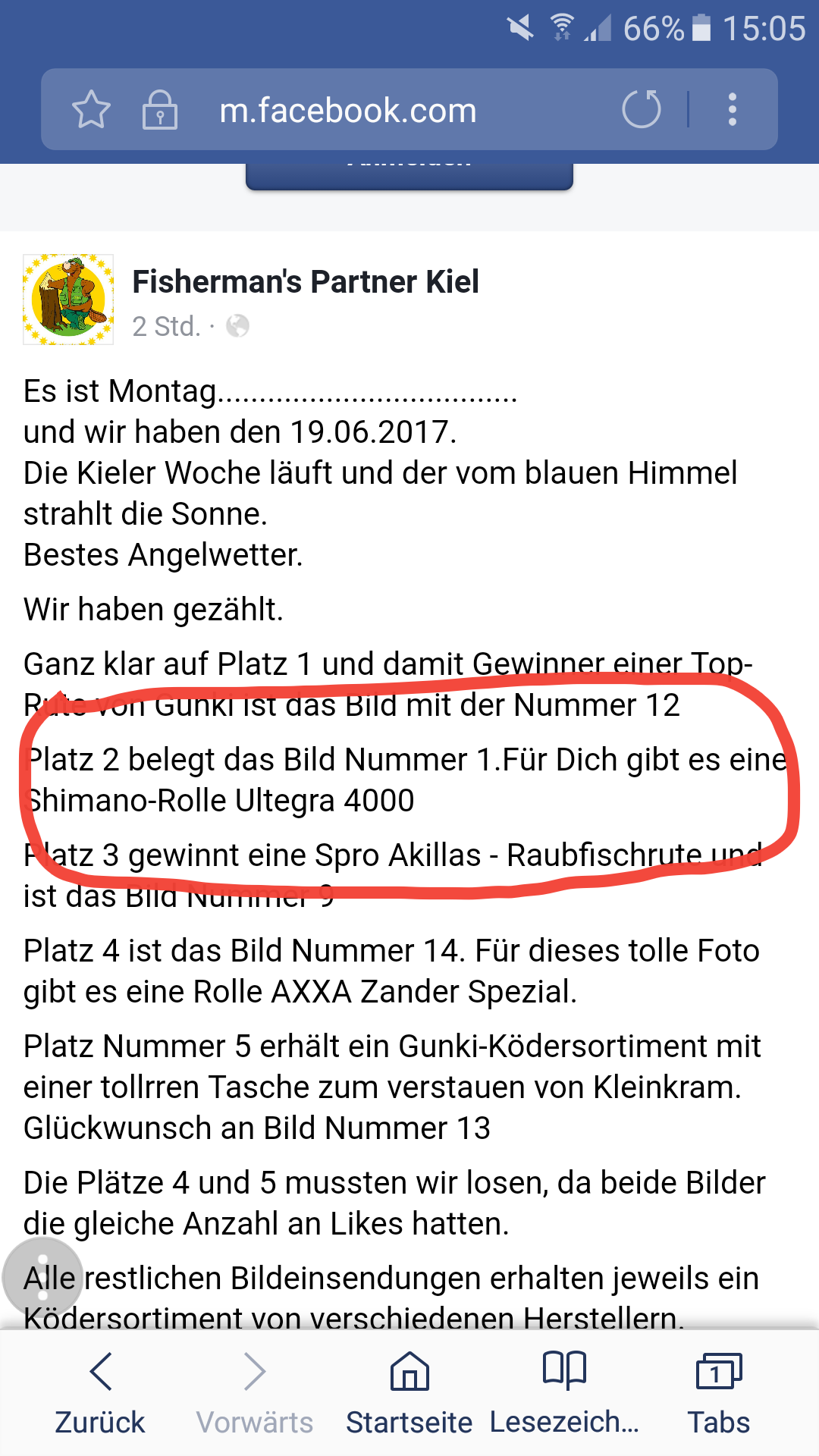Image resolution: width=819 pixels, height=1456 pixels.
Task: Tap Fisherman's Partner Kiel profile picture
Action: click(x=68, y=300)
